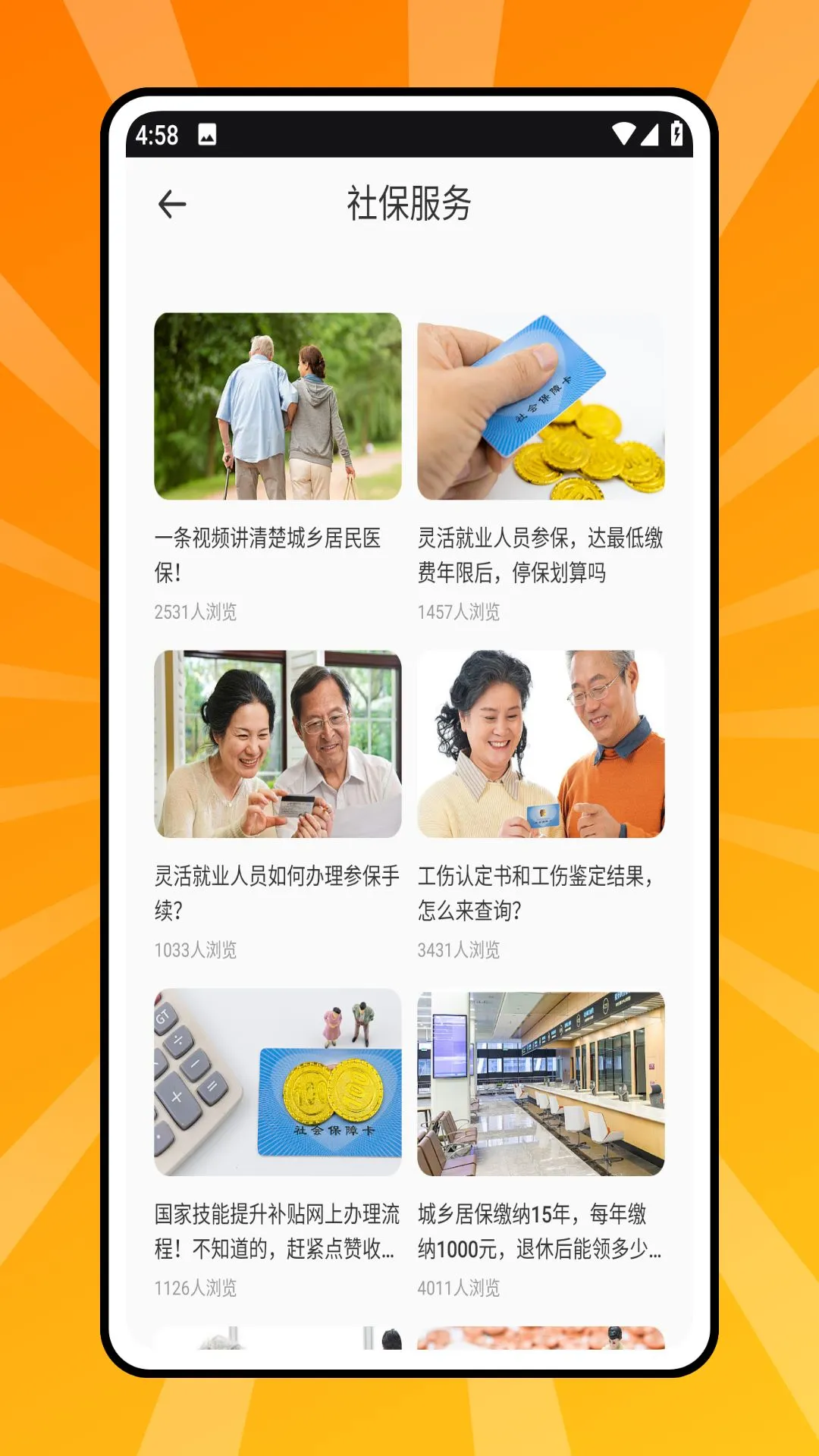Tap the battery charging icon in status bar

tap(673, 133)
